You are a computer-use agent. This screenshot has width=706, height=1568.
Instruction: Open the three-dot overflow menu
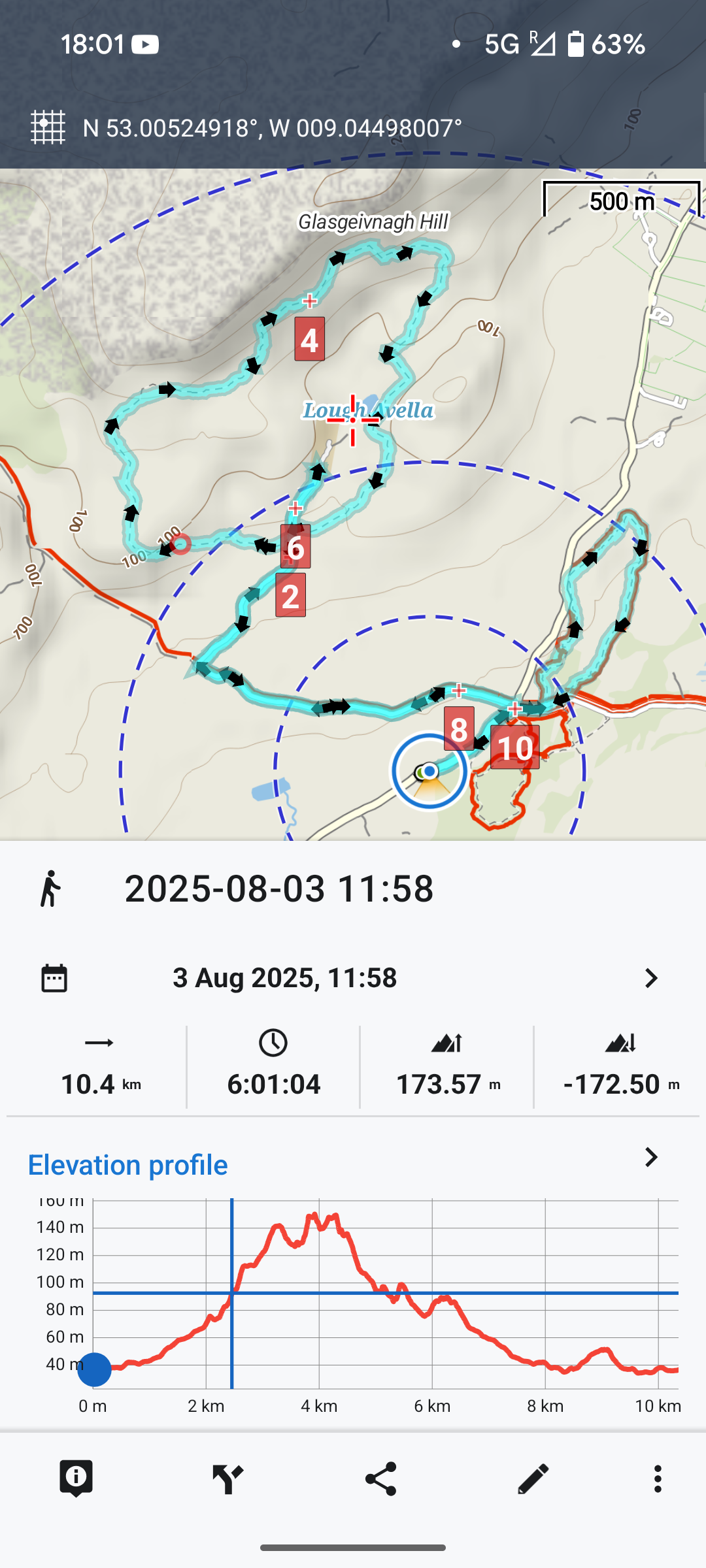pos(658,1479)
